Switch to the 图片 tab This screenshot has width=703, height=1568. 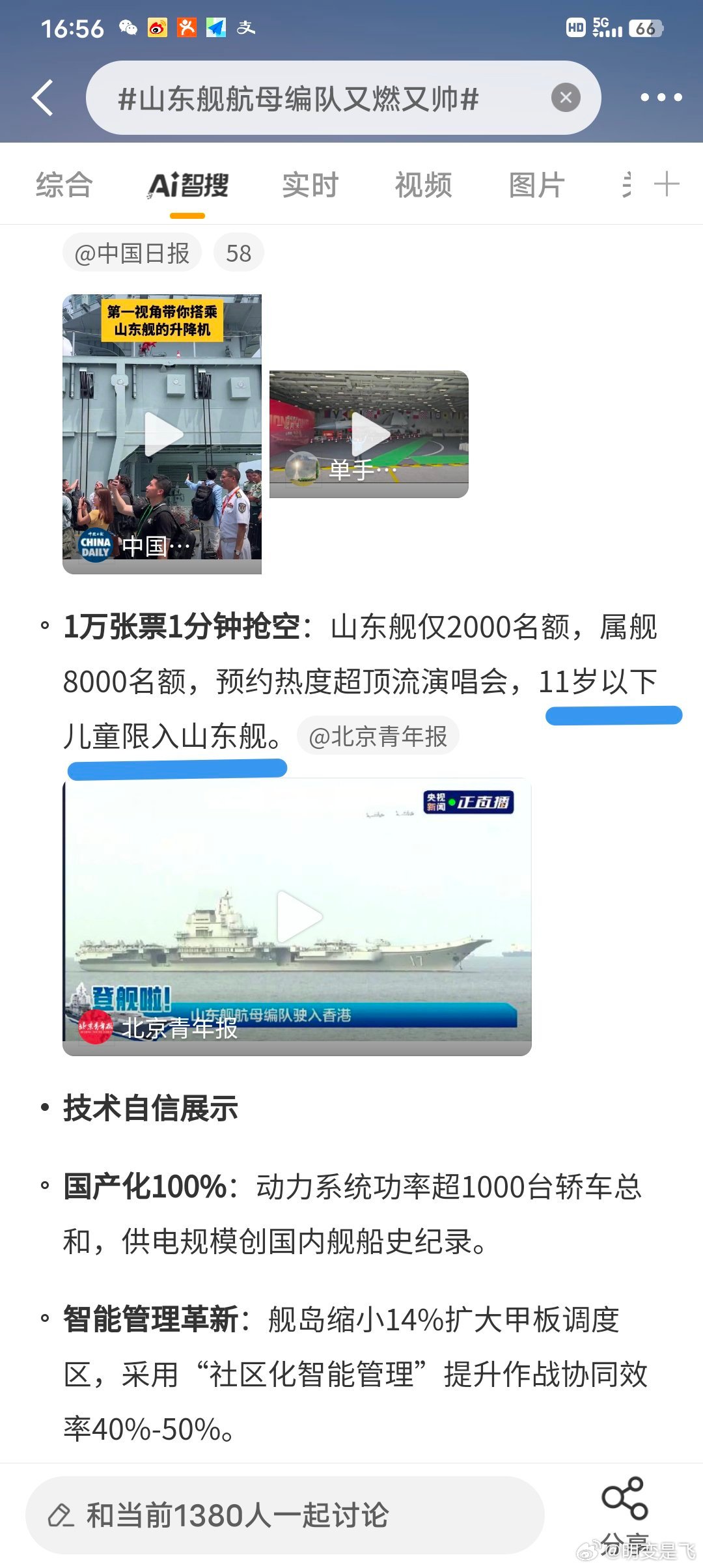pyautogui.click(x=536, y=185)
